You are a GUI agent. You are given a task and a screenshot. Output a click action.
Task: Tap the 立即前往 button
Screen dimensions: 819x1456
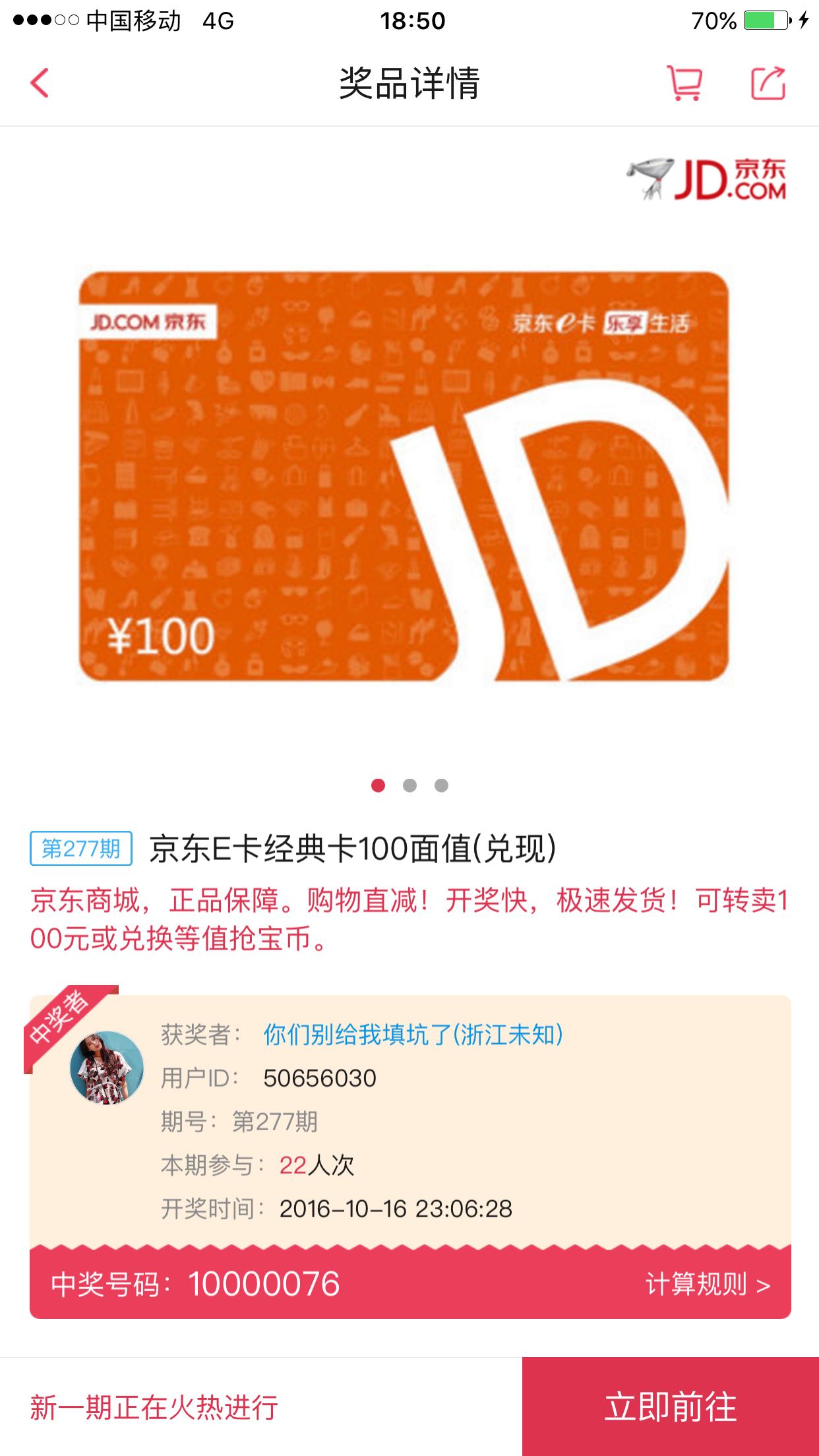671,1407
